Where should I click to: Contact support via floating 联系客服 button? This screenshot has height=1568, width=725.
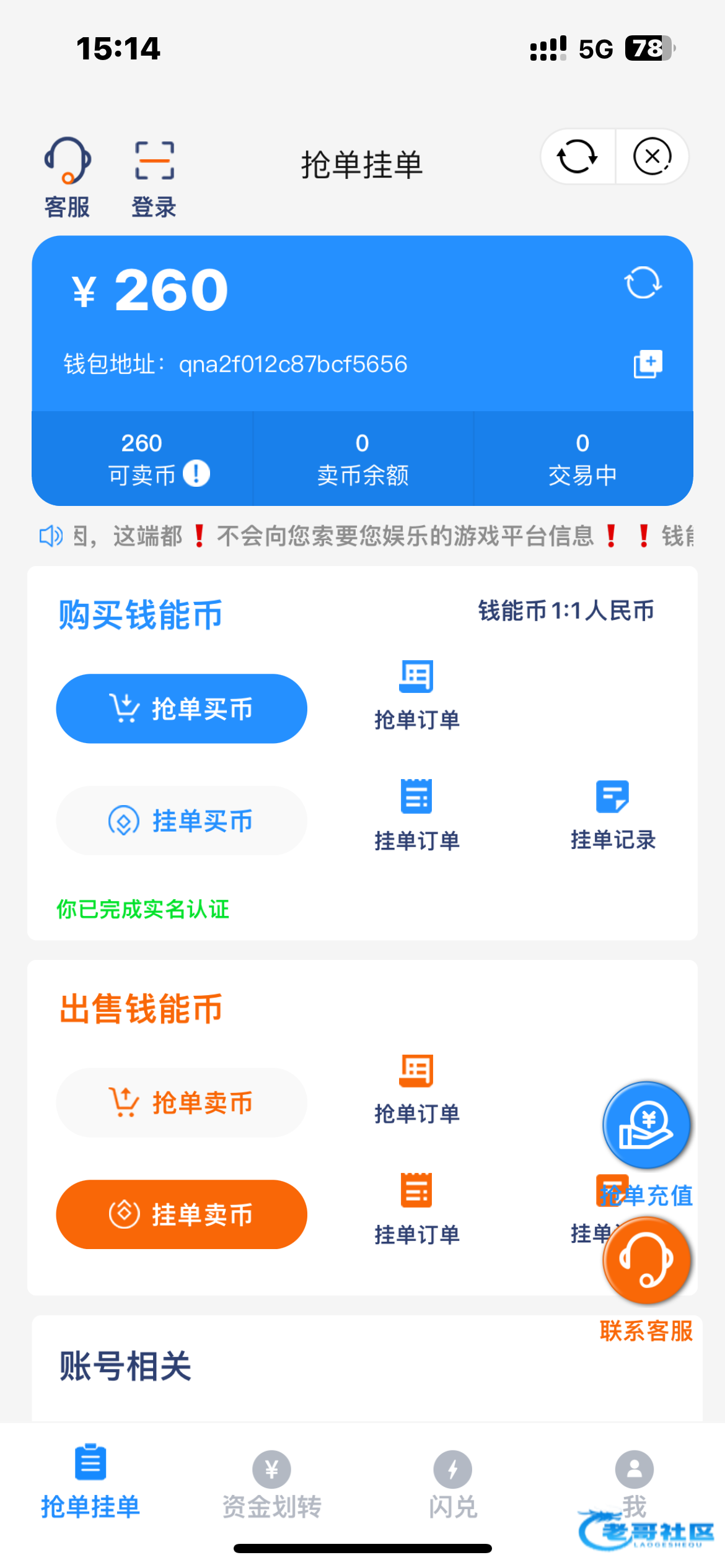646,1261
